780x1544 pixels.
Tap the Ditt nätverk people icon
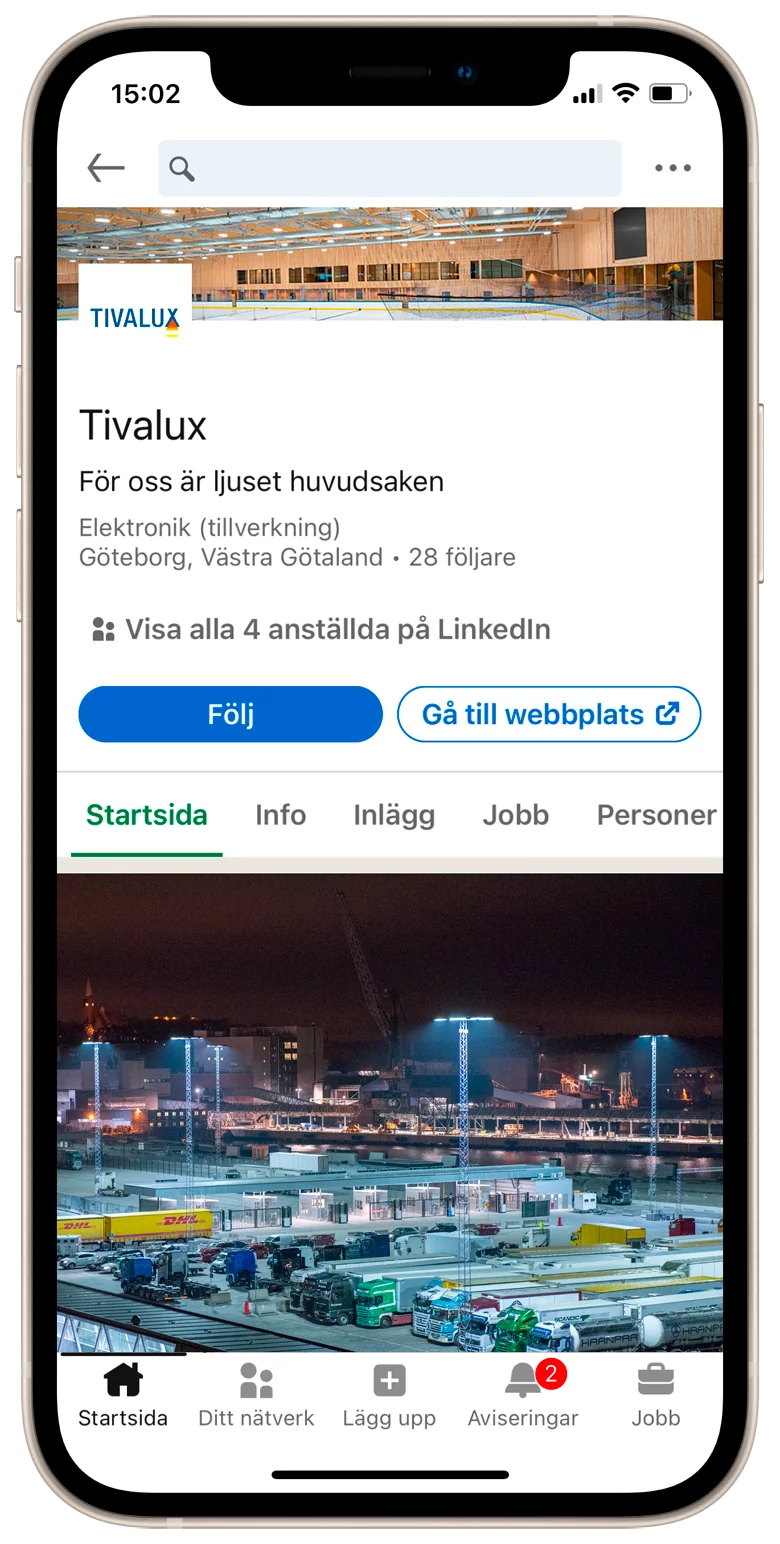pos(256,1380)
